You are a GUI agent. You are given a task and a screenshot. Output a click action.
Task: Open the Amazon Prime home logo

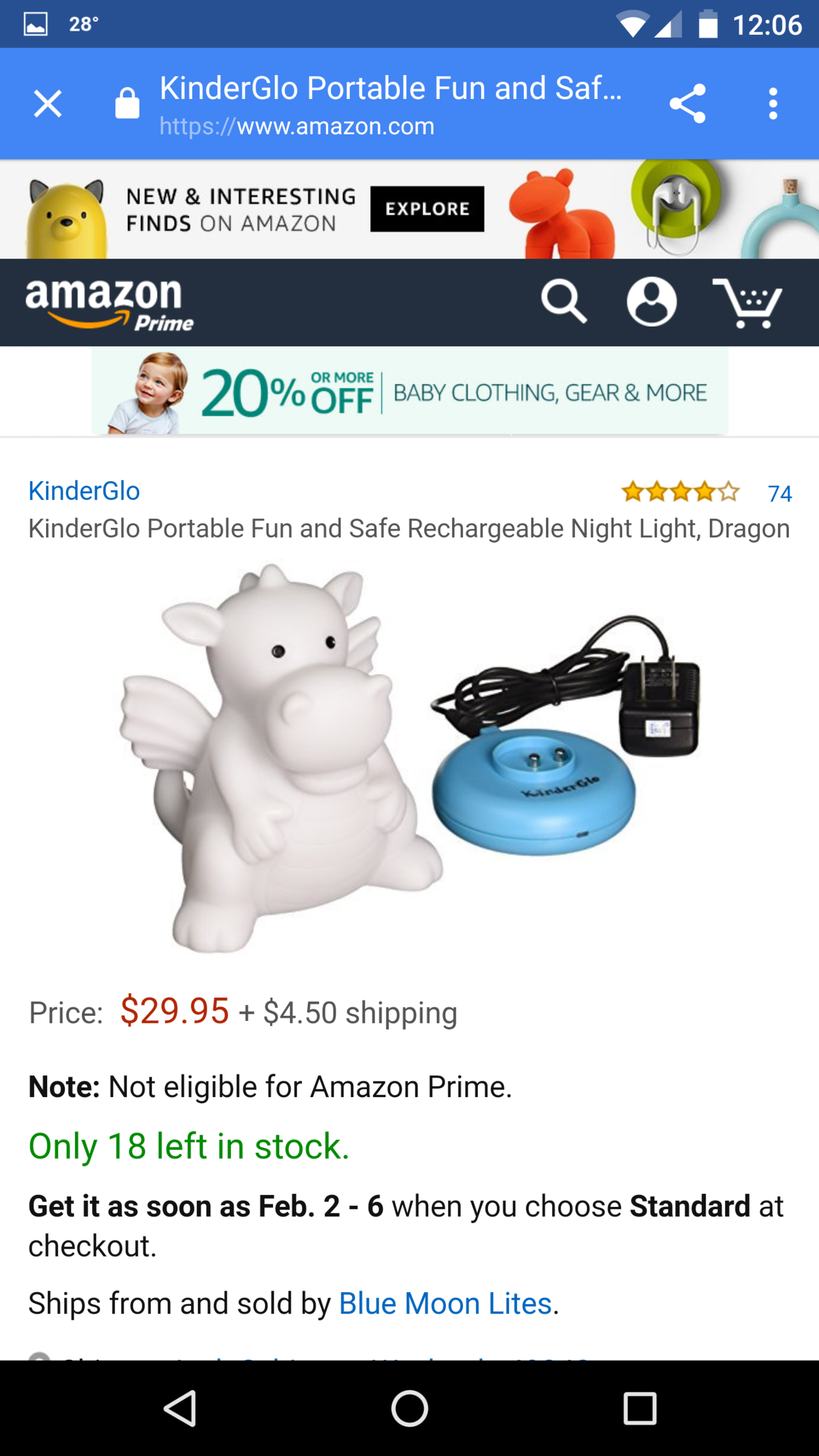tap(110, 305)
